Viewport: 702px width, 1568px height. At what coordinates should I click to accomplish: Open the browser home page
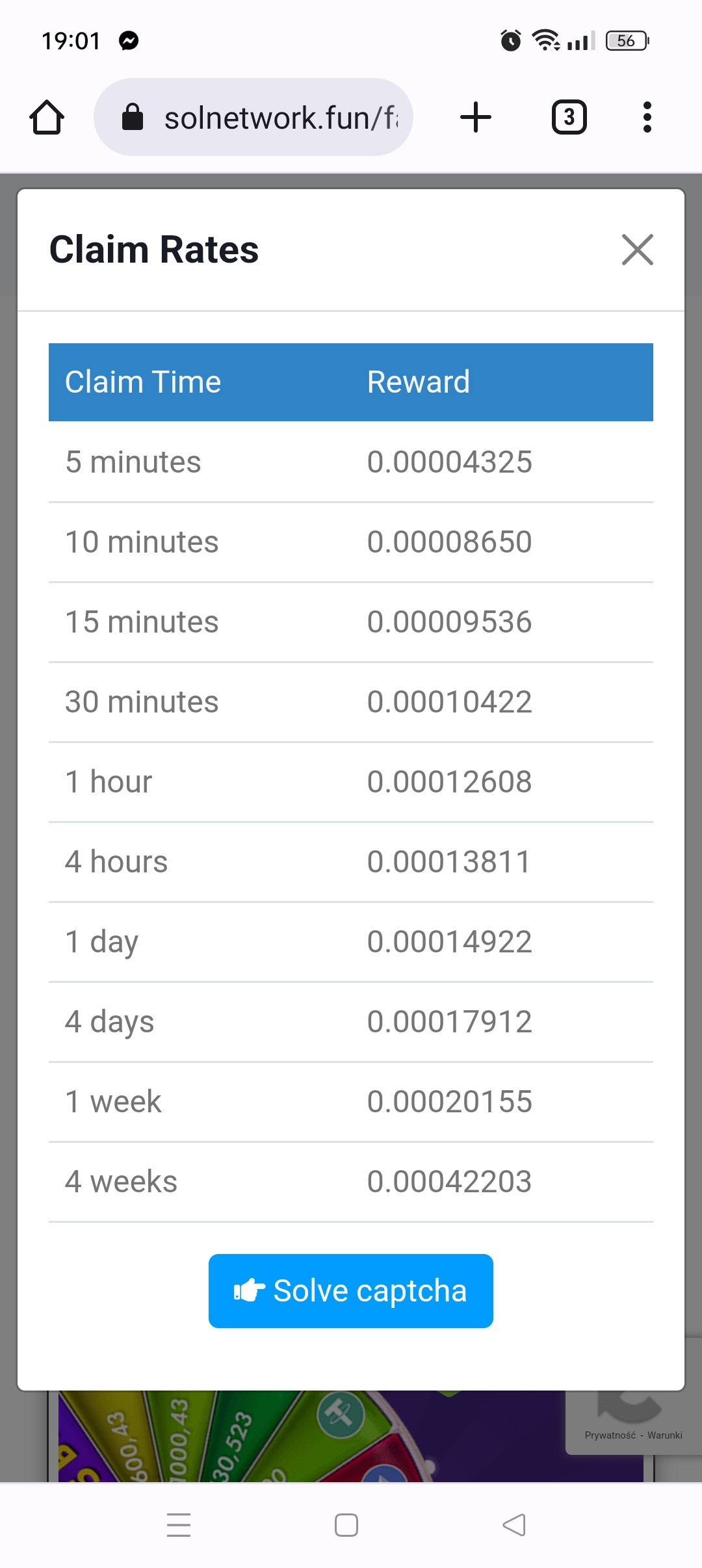click(x=47, y=118)
